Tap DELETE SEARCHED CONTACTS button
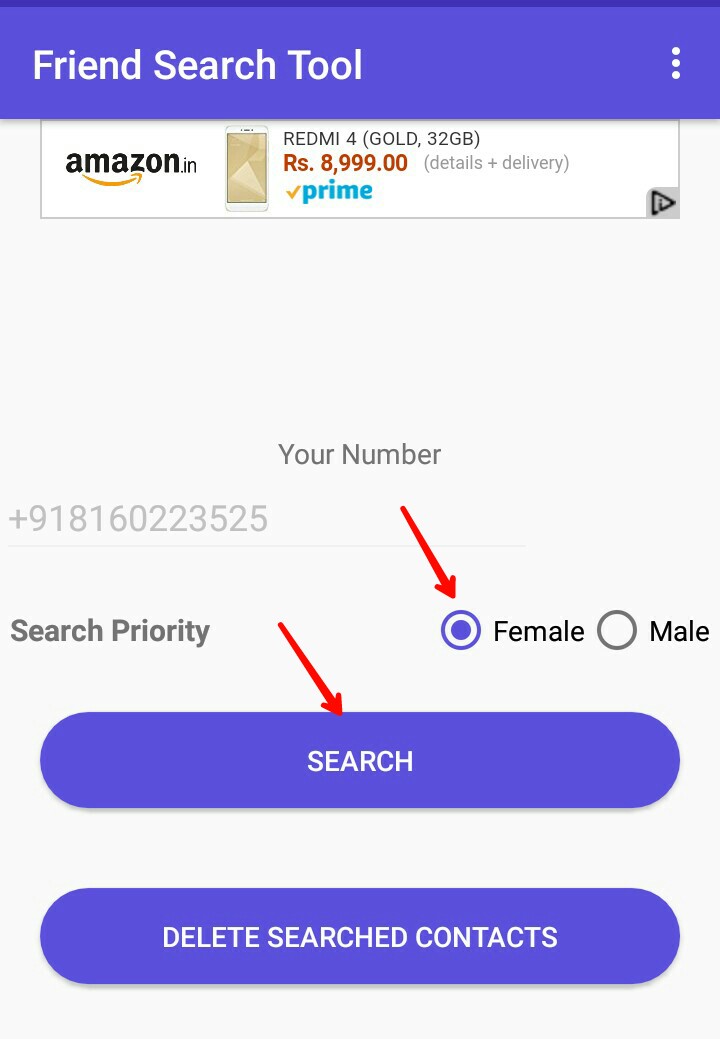 (x=360, y=937)
